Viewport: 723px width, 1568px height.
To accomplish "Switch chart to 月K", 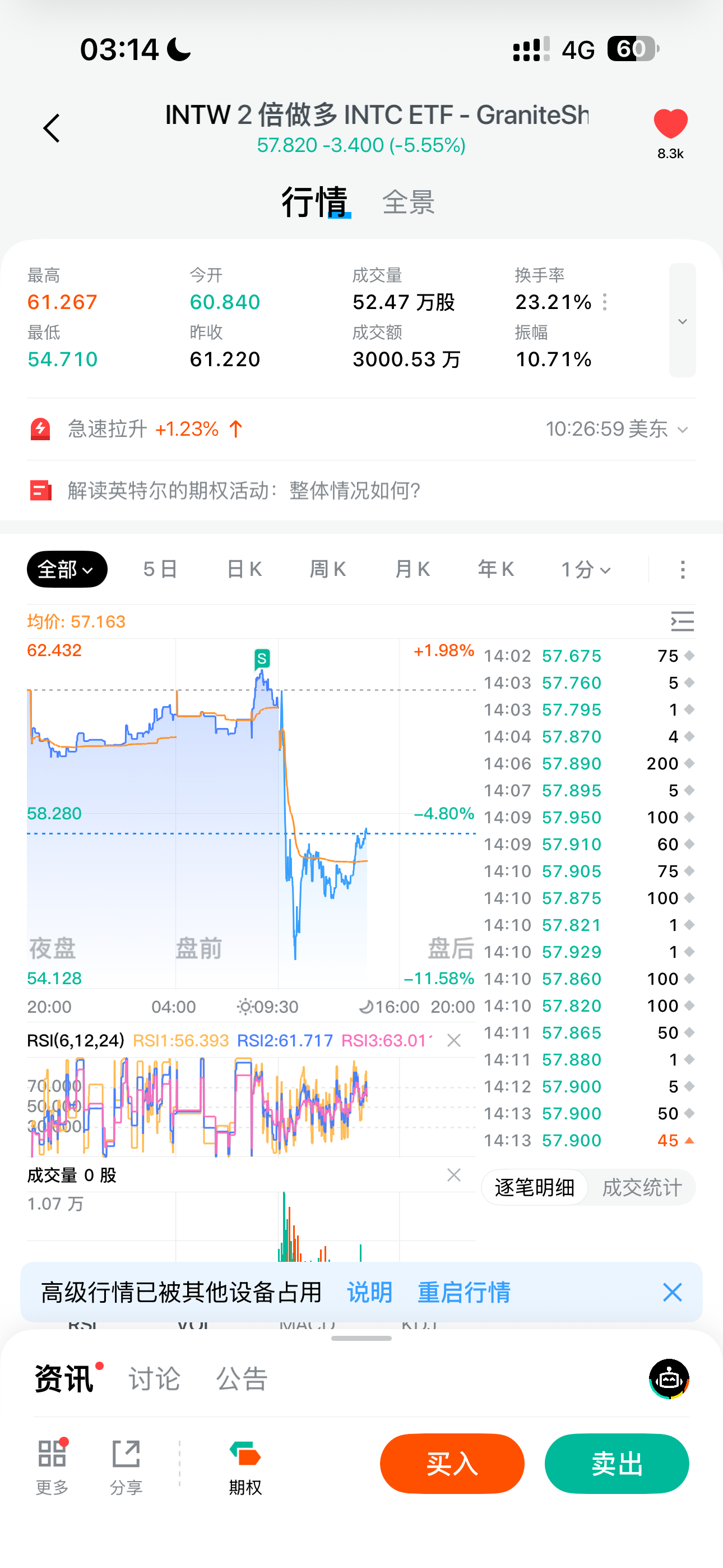I will tap(412, 569).
